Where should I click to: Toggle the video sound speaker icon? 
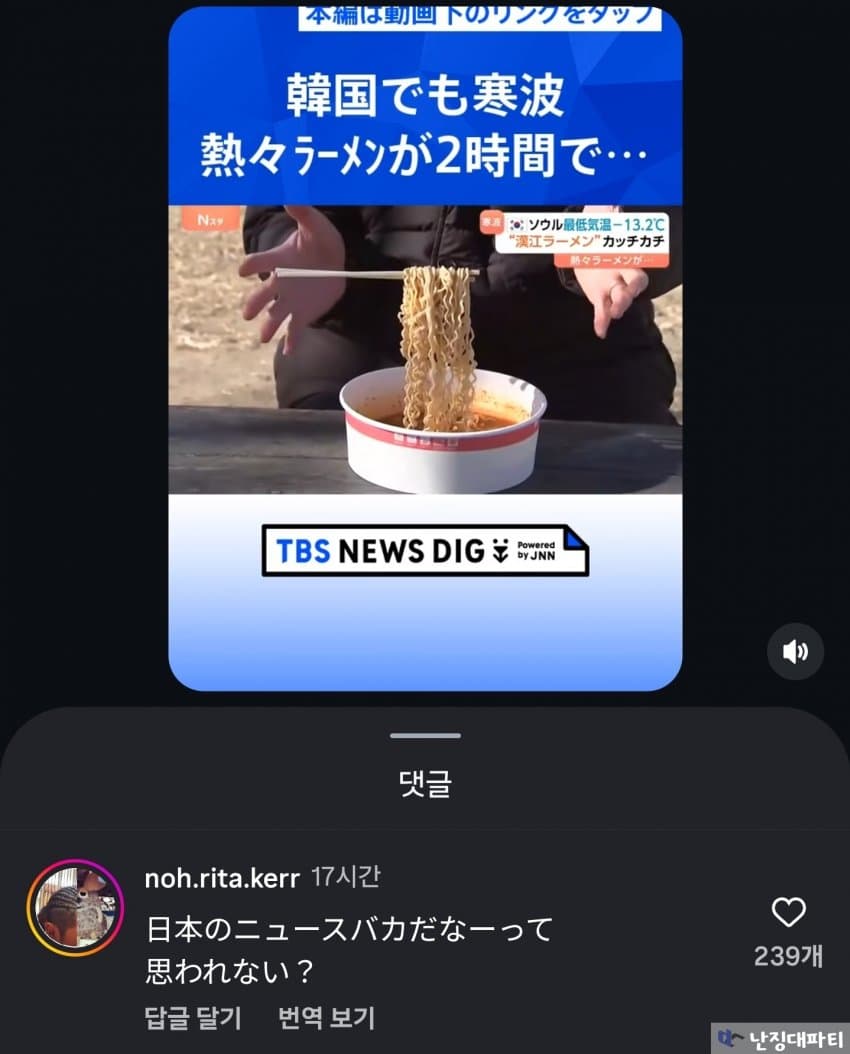point(795,652)
